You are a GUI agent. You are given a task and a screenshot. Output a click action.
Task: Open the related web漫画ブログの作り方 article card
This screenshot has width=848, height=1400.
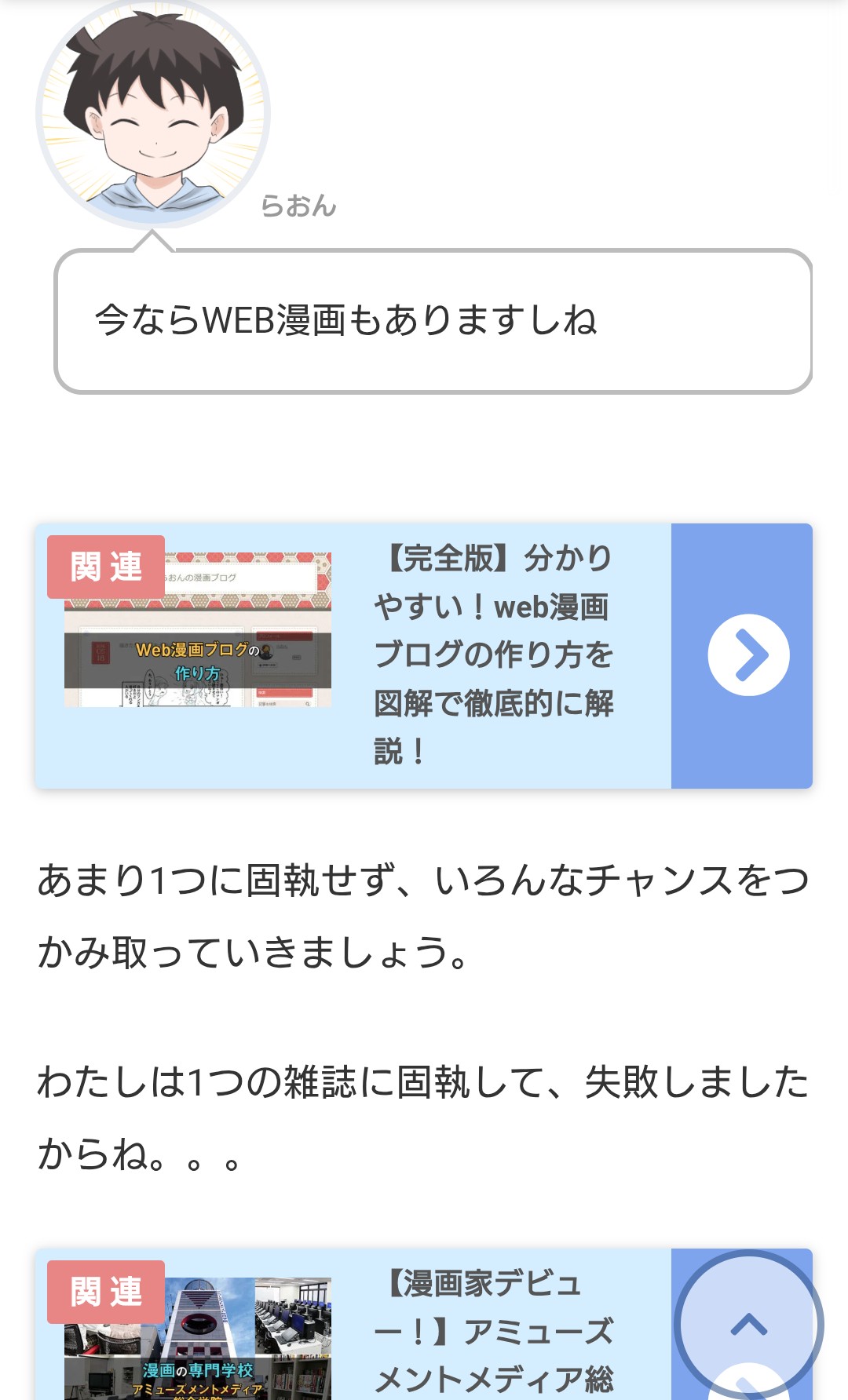click(x=423, y=655)
